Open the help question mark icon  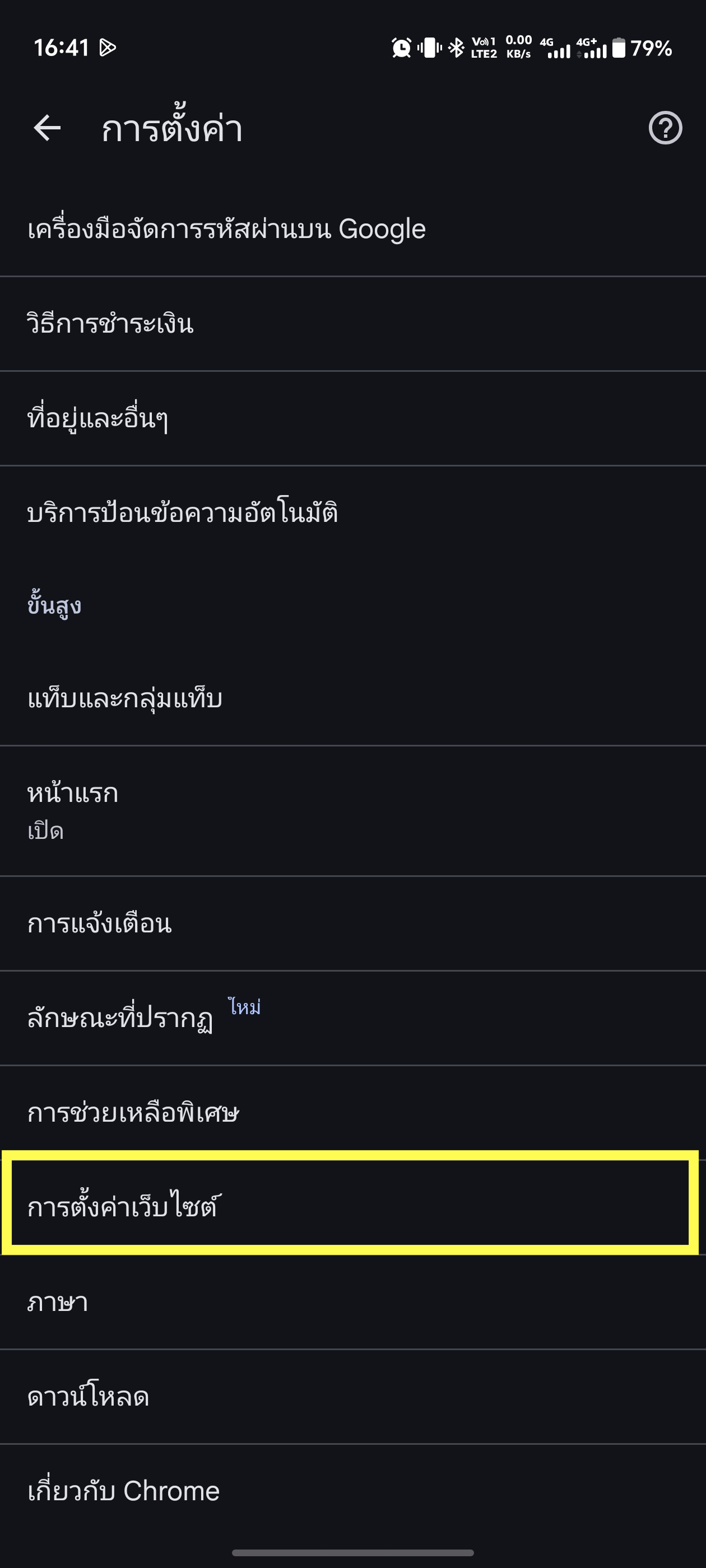click(x=665, y=128)
